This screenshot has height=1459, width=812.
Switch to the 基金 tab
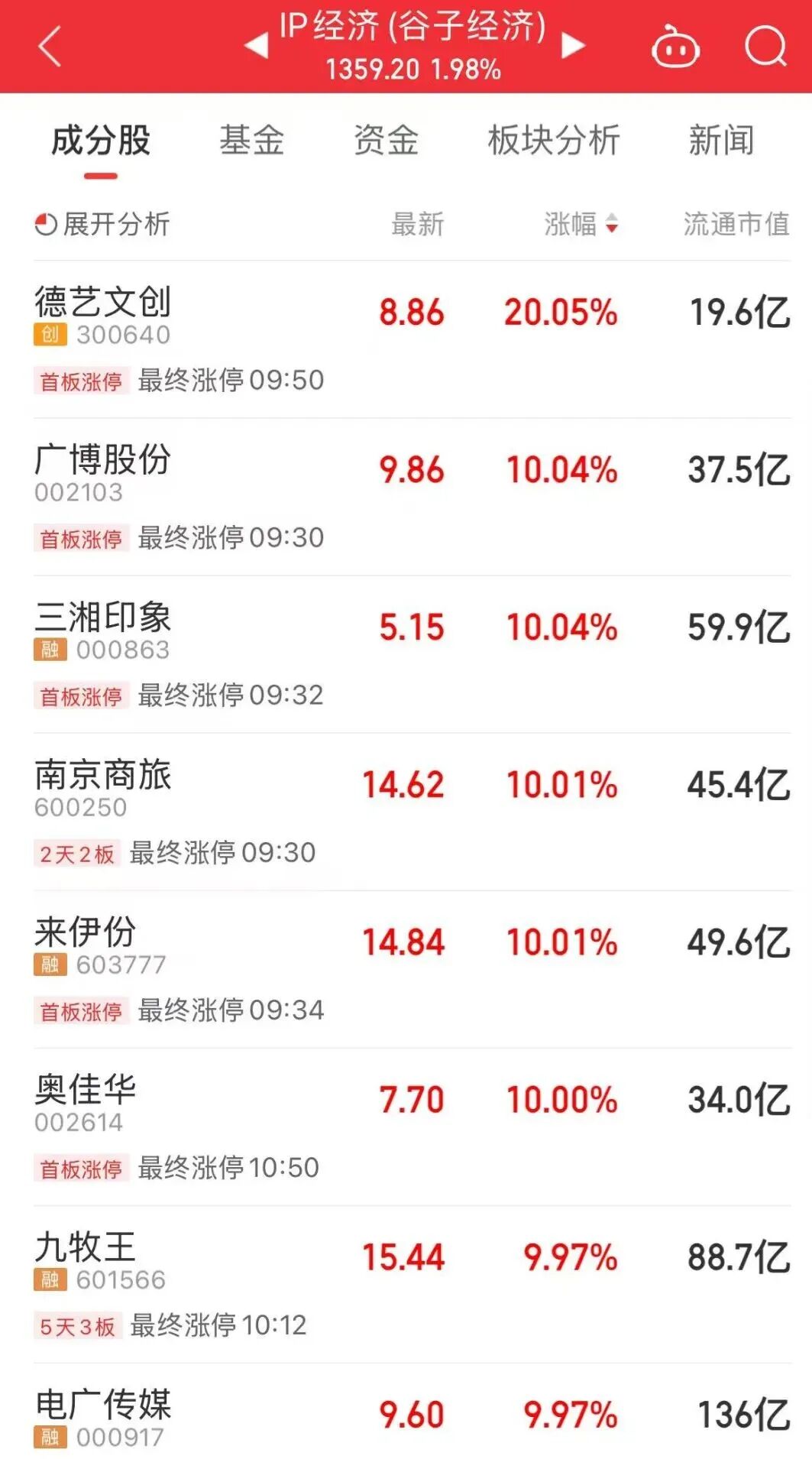point(252,141)
